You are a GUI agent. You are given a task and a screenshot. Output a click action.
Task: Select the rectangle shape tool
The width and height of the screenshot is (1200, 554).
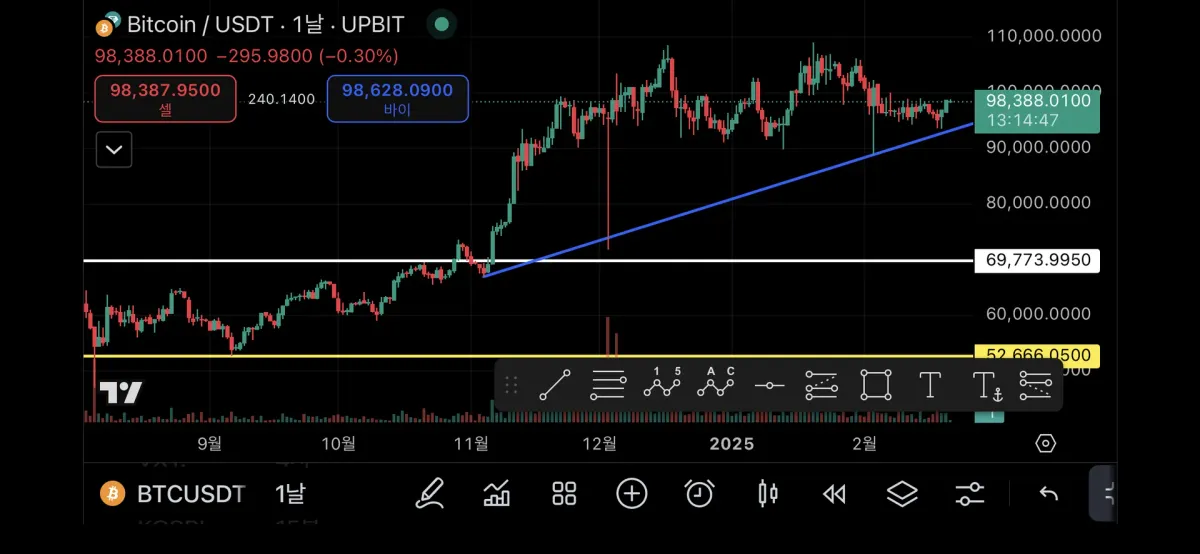[876, 385]
